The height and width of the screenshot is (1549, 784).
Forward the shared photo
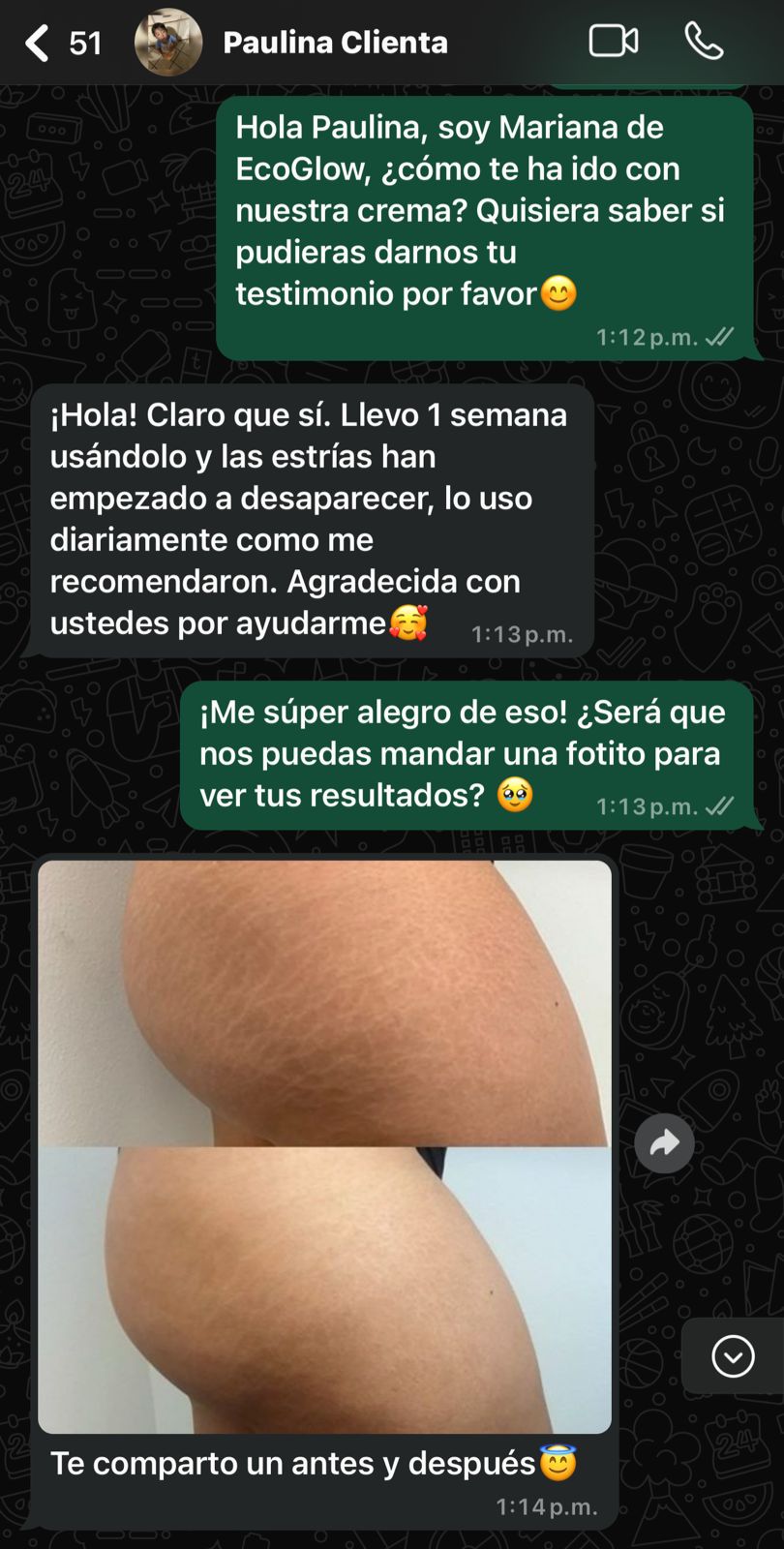(x=664, y=1144)
